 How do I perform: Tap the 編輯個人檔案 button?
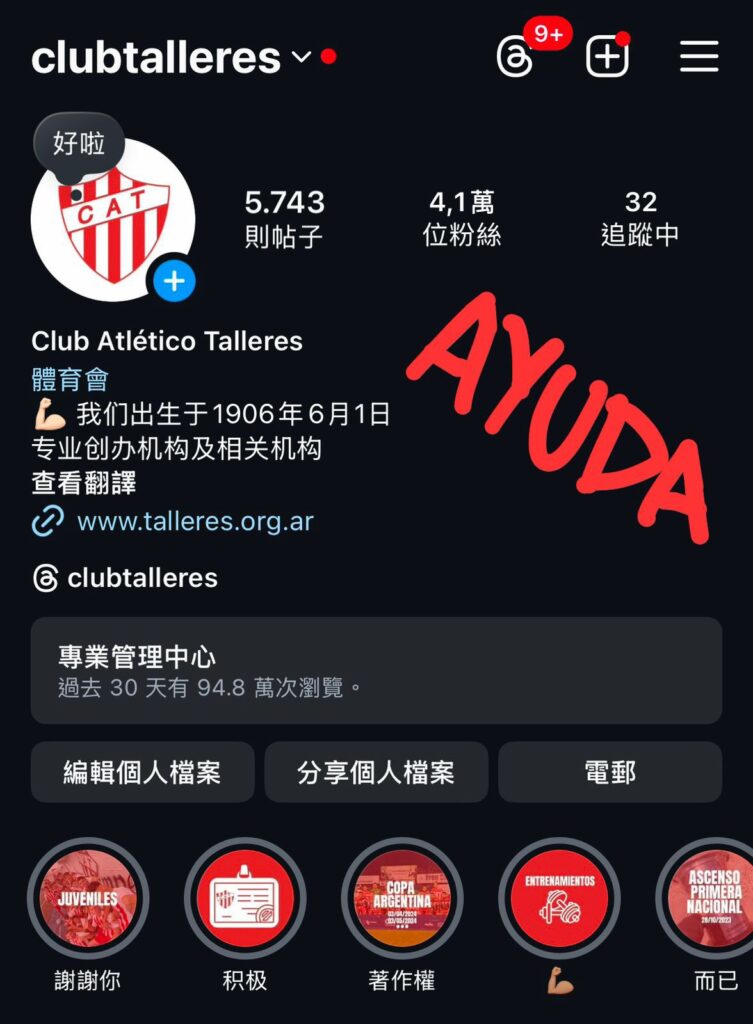coord(142,772)
